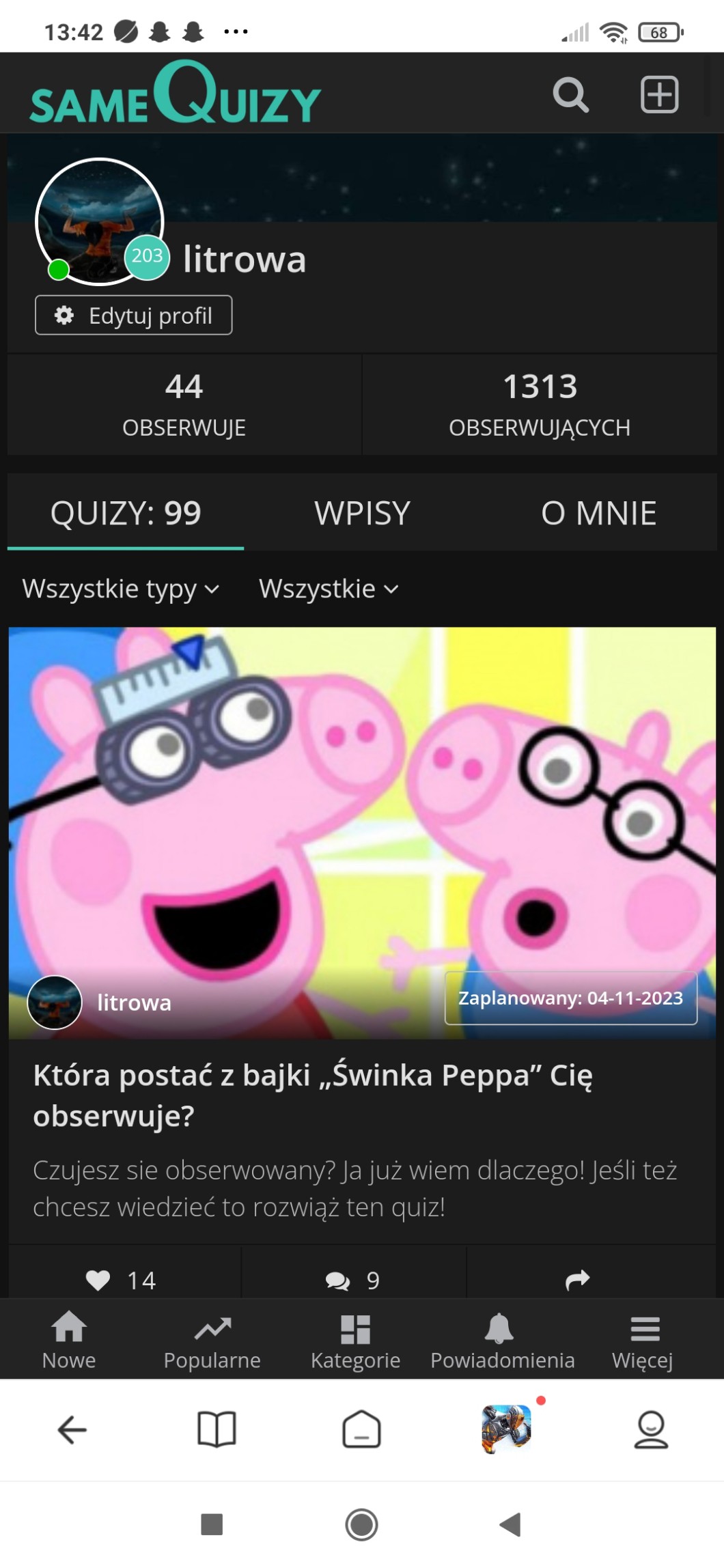Screen dimensions: 724x1568
Task: Go to the Nowe section
Action: click(69, 1339)
